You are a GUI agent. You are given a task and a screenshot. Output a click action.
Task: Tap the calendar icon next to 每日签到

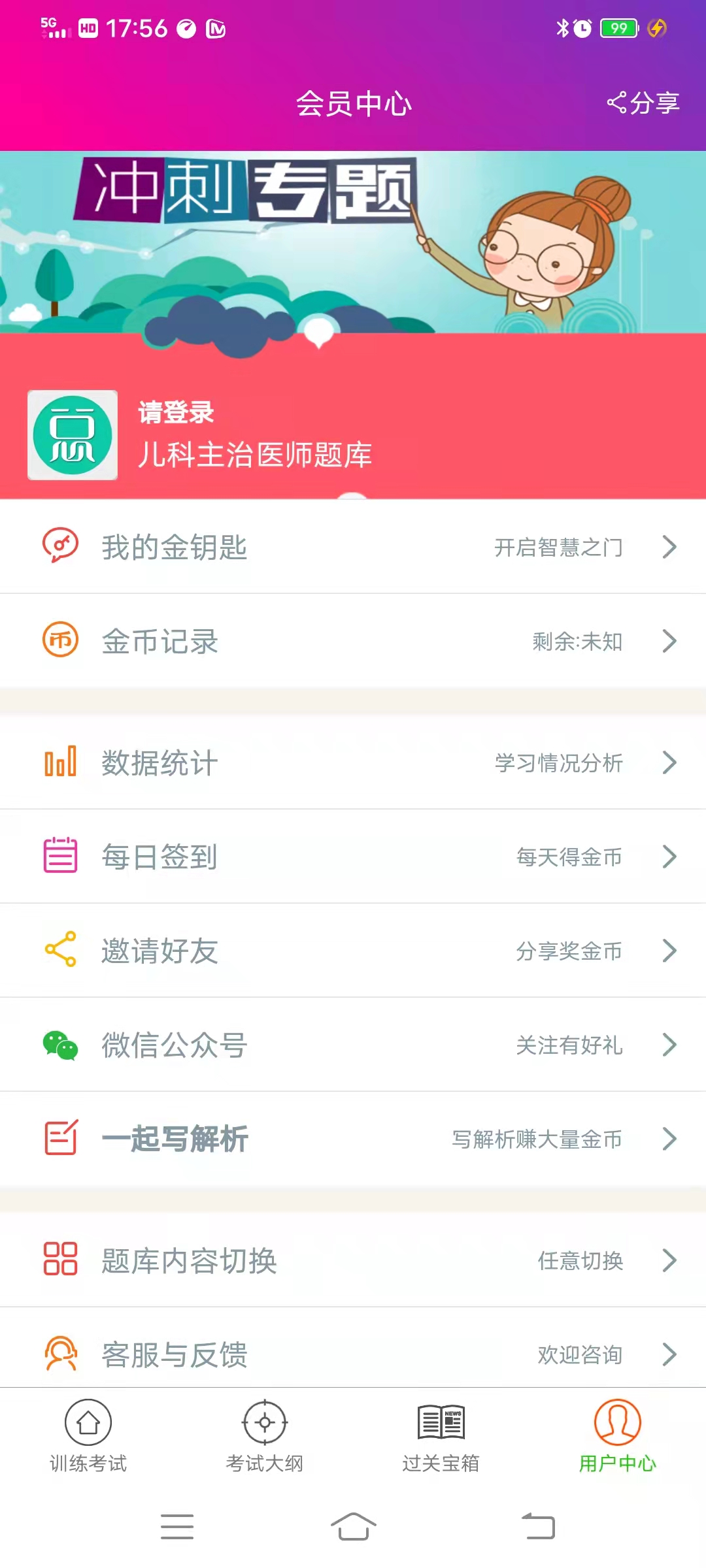pyautogui.click(x=59, y=857)
